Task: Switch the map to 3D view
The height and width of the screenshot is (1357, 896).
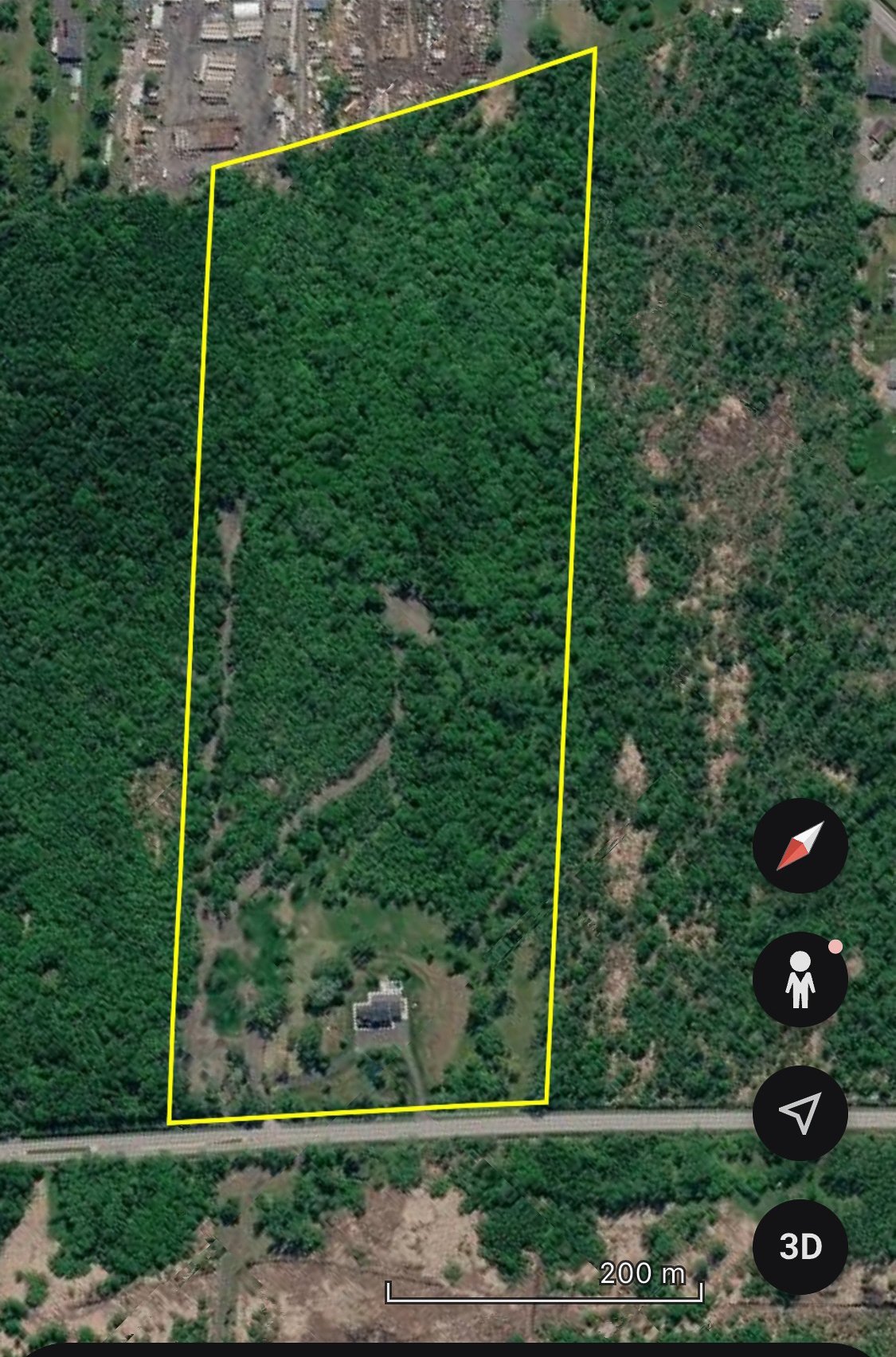Action: coord(800,1247)
